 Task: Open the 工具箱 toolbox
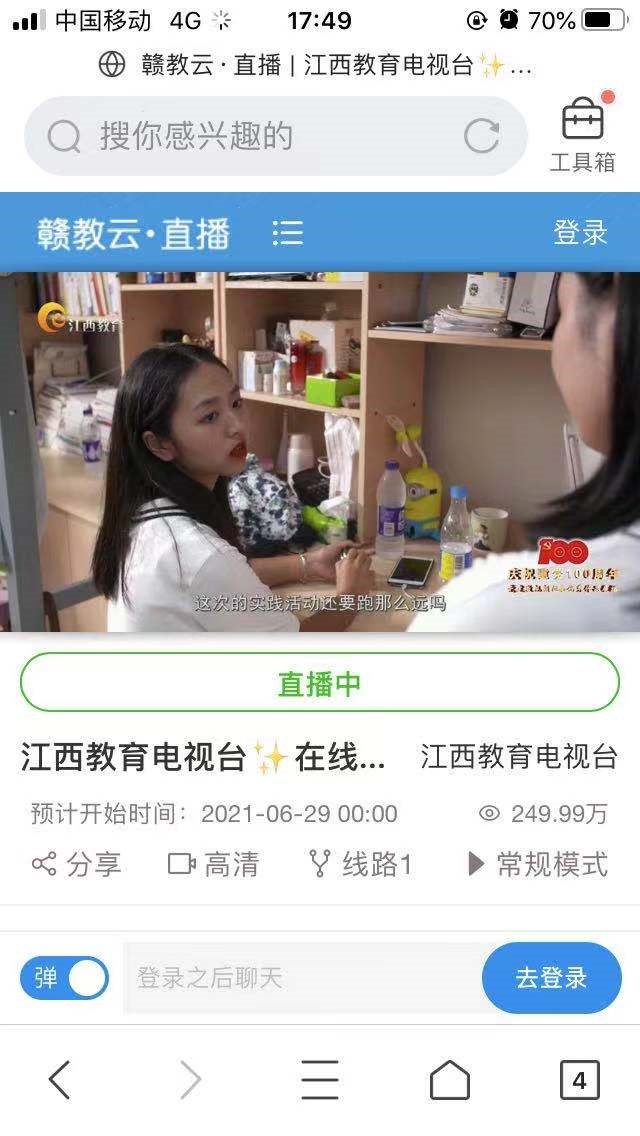582,135
